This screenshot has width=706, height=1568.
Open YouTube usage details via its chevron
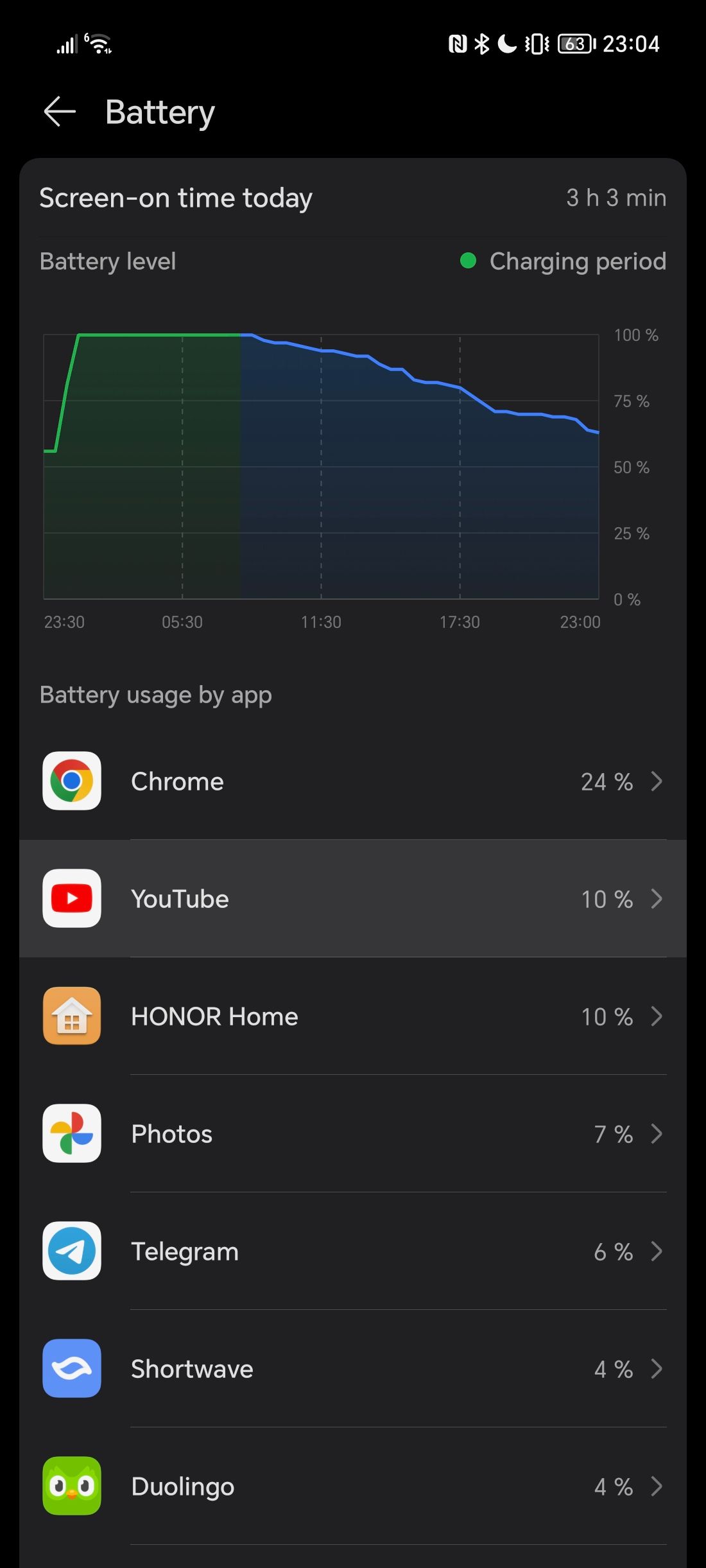[x=657, y=899]
